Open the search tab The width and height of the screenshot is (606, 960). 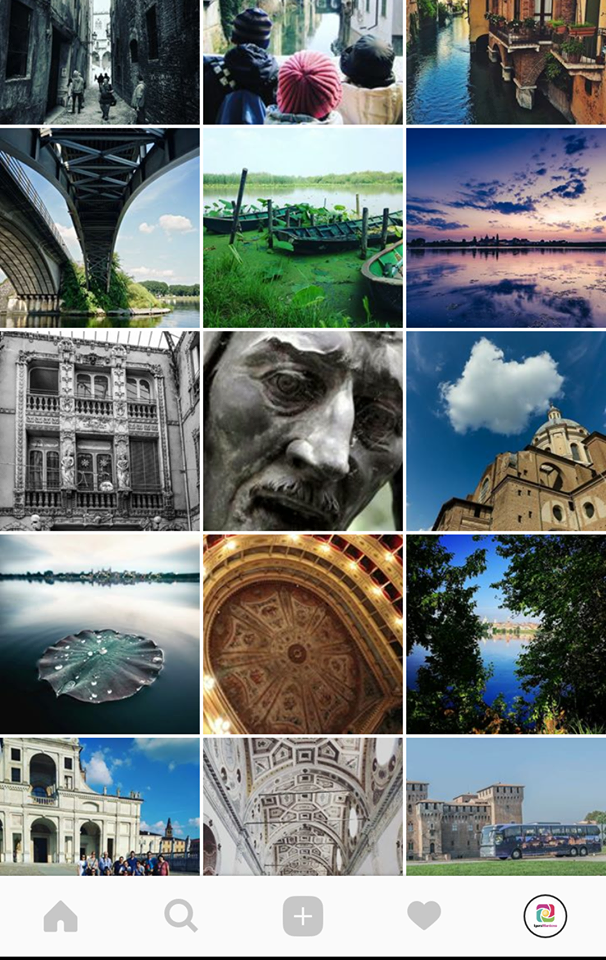click(x=181, y=916)
